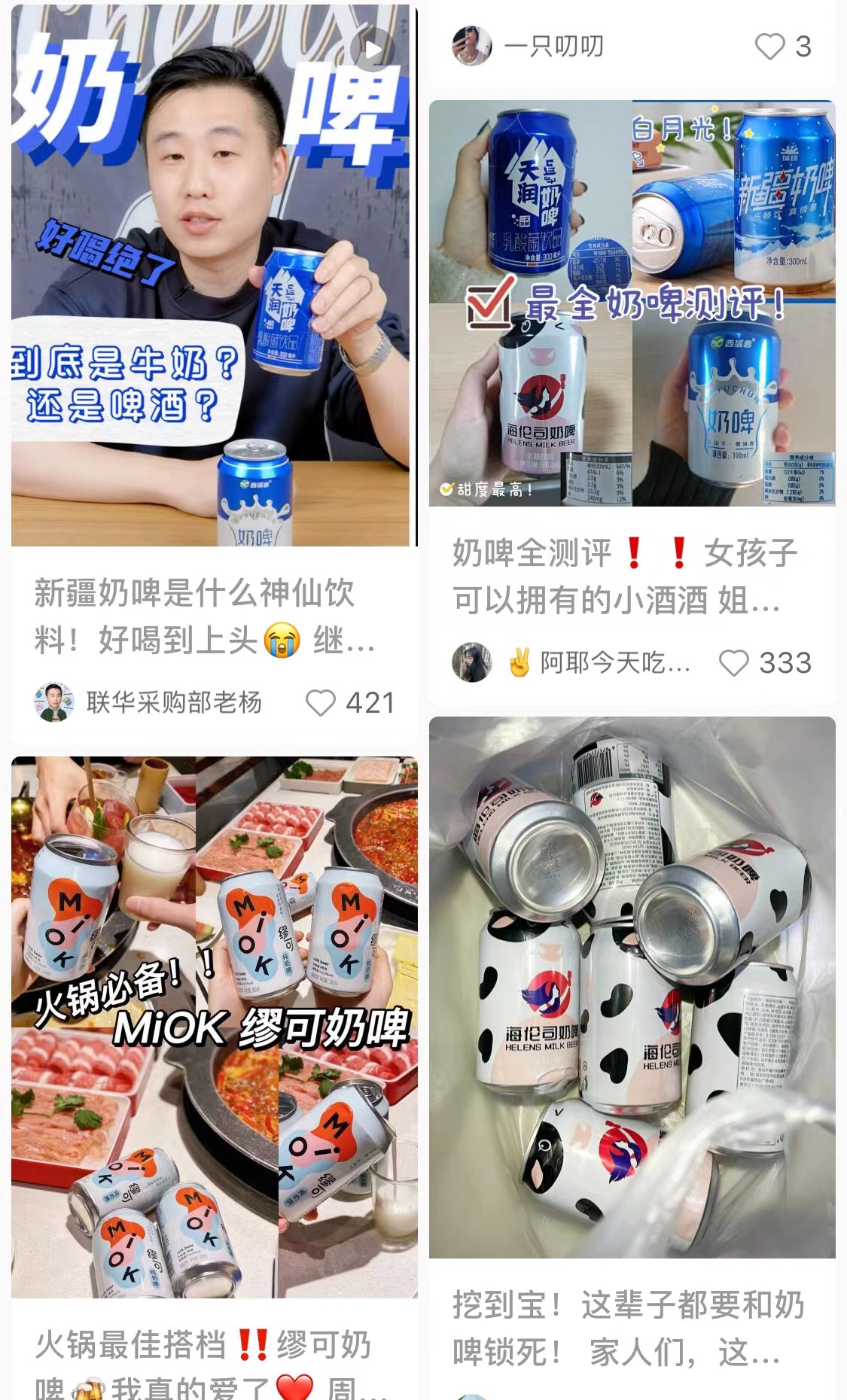Open the 奶啤全测评 post image
847x1400 pixels.
632,303
